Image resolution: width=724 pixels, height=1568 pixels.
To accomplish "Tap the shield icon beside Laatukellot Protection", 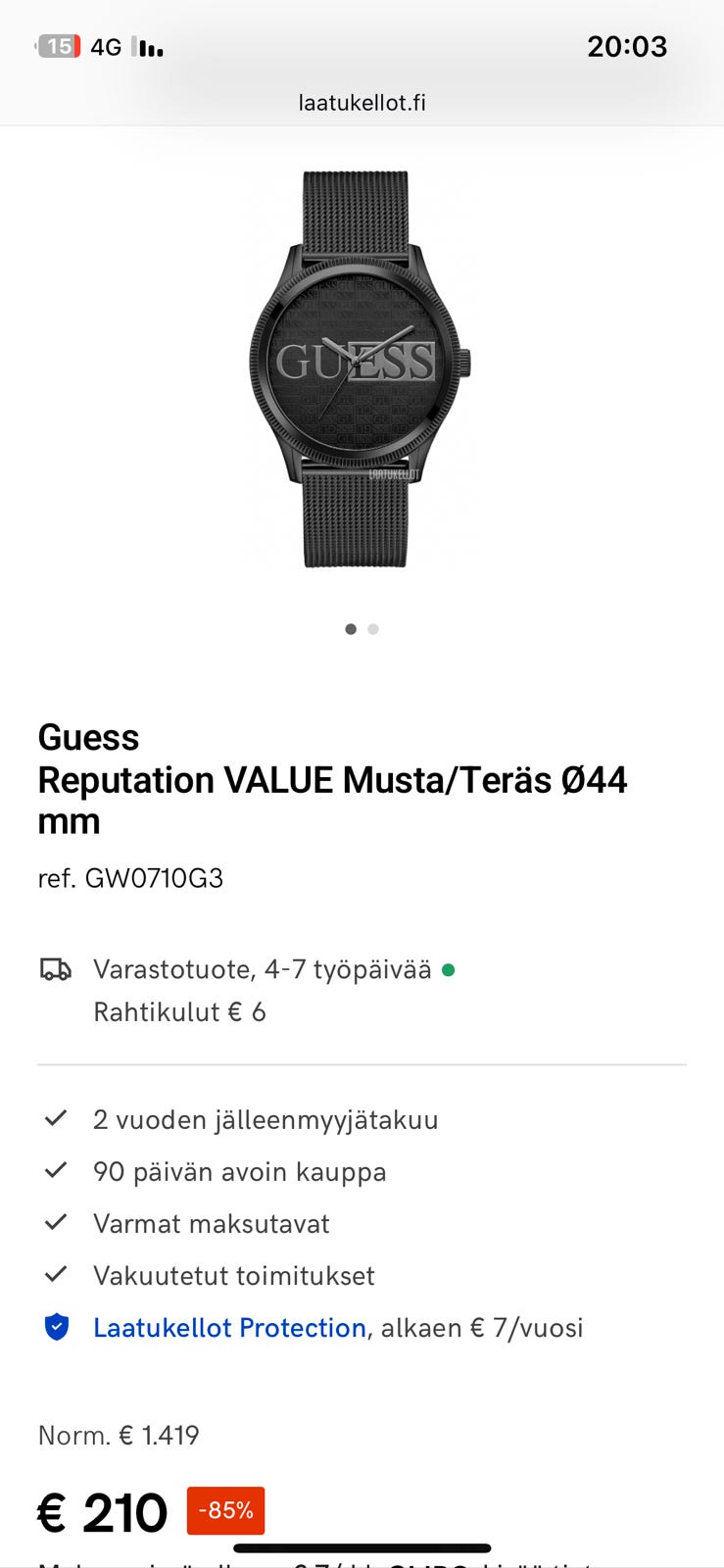I will [x=57, y=1328].
